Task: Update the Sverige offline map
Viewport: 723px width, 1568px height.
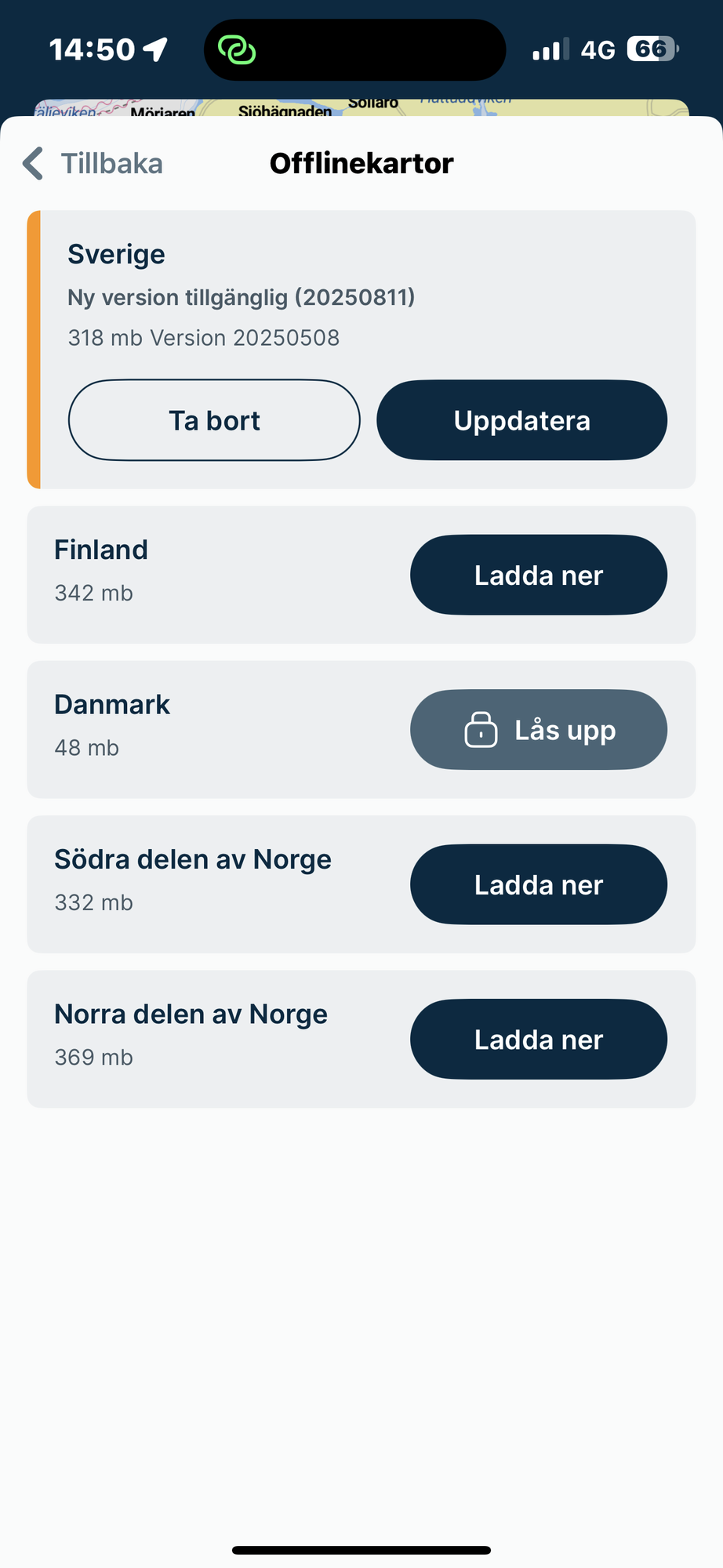Action: (x=522, y=420)
